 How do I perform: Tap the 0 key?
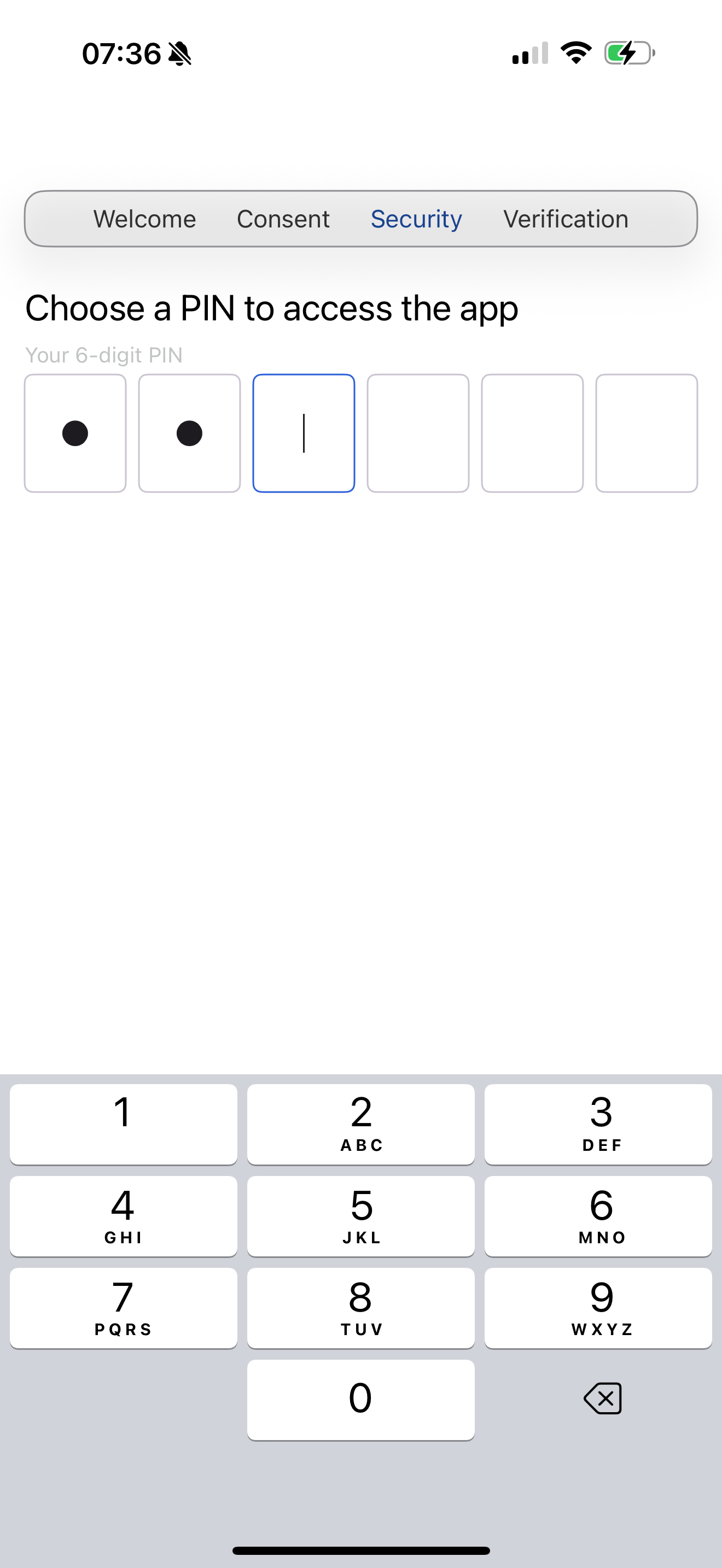(361, 1400)
